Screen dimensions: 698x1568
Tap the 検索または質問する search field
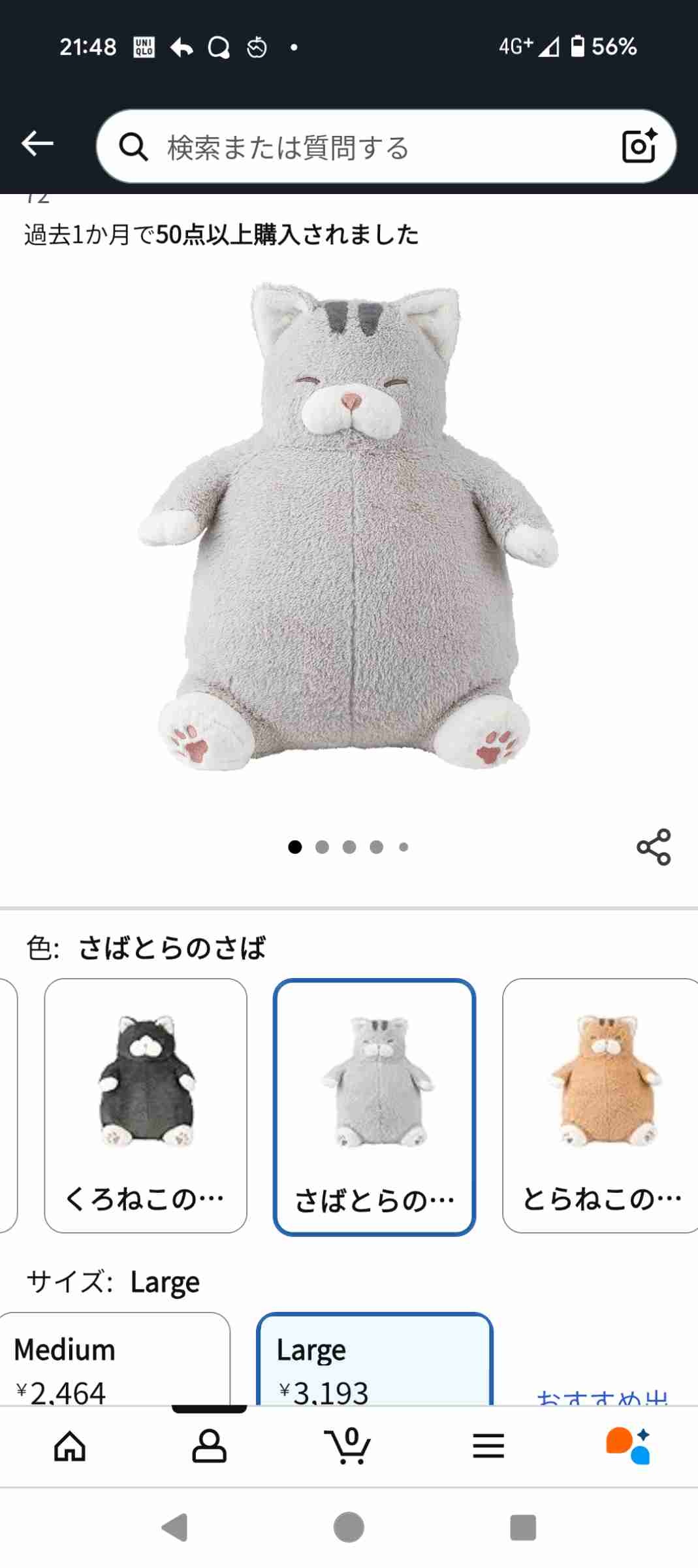366,147
